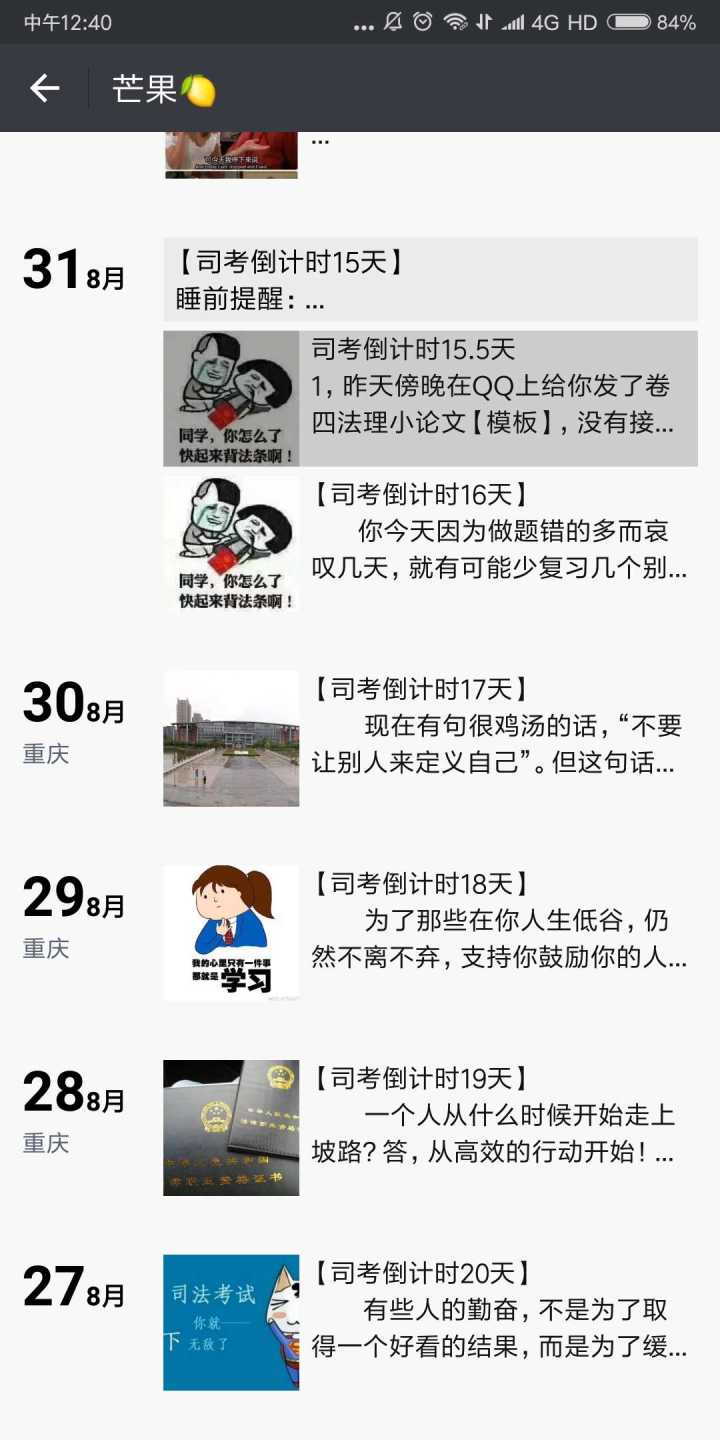Open the study cartoon image from August 29
This screenshot has height=1440, width=720.
[x=230, y=933]
